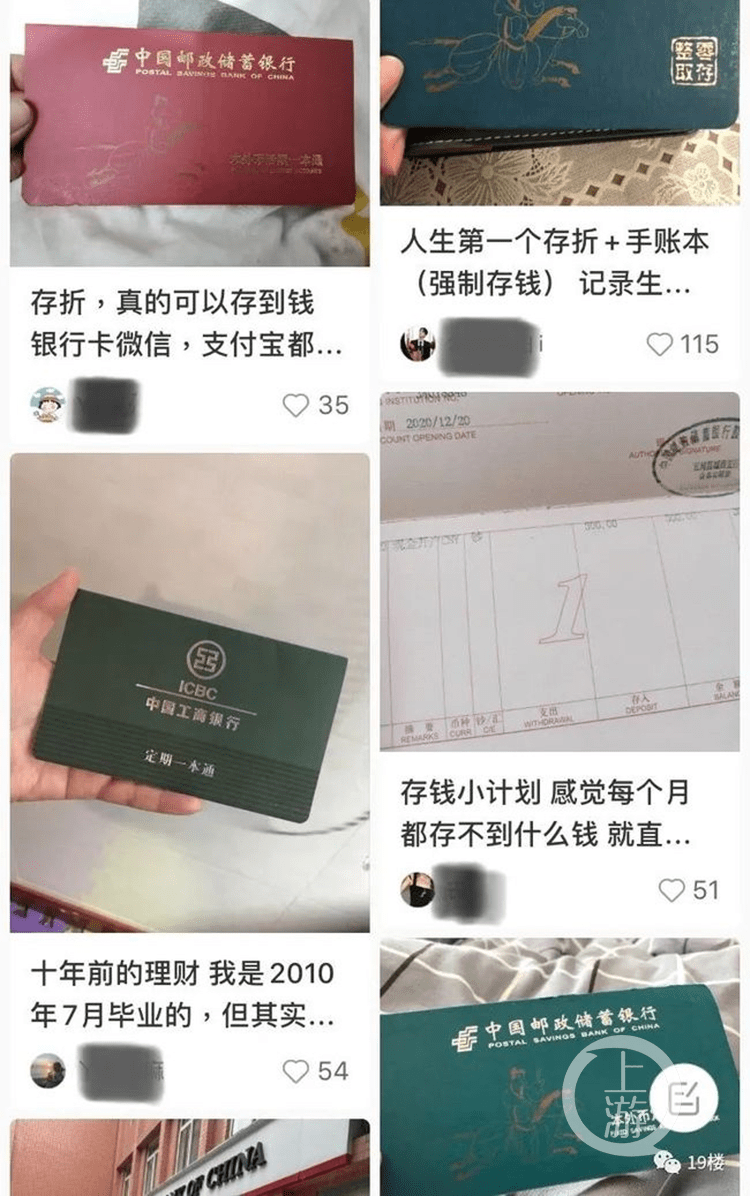Viewport: 750px width, 1196px height.
Task: Open the Bank of China building post
Action: pyautogui.click(x=190, y=1160)
